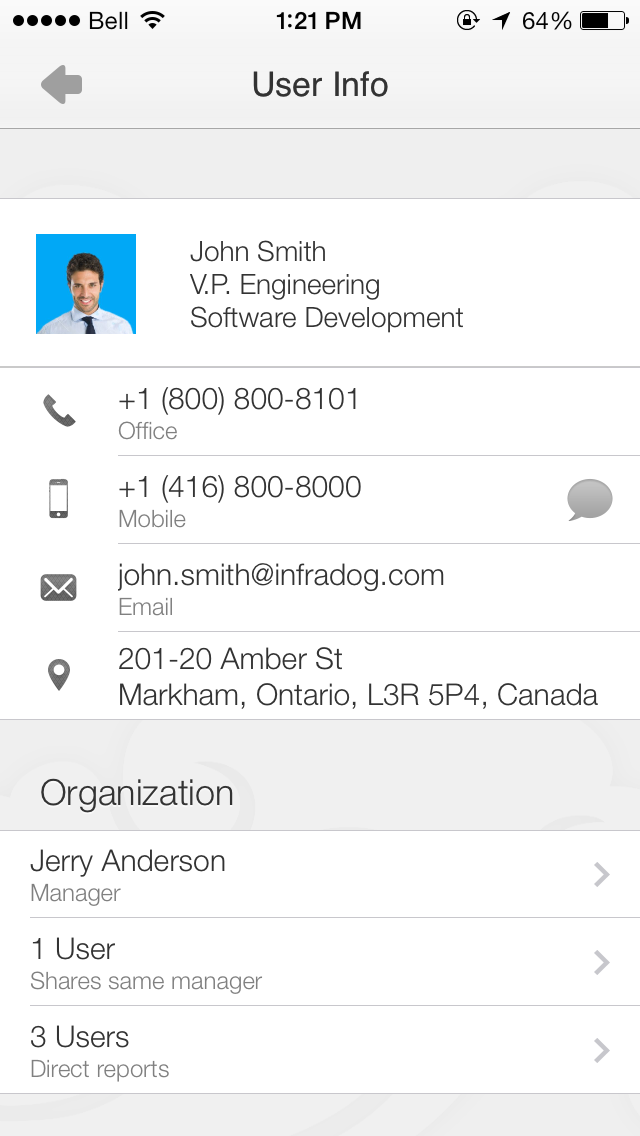Go back using the arrow

(62, 85)
